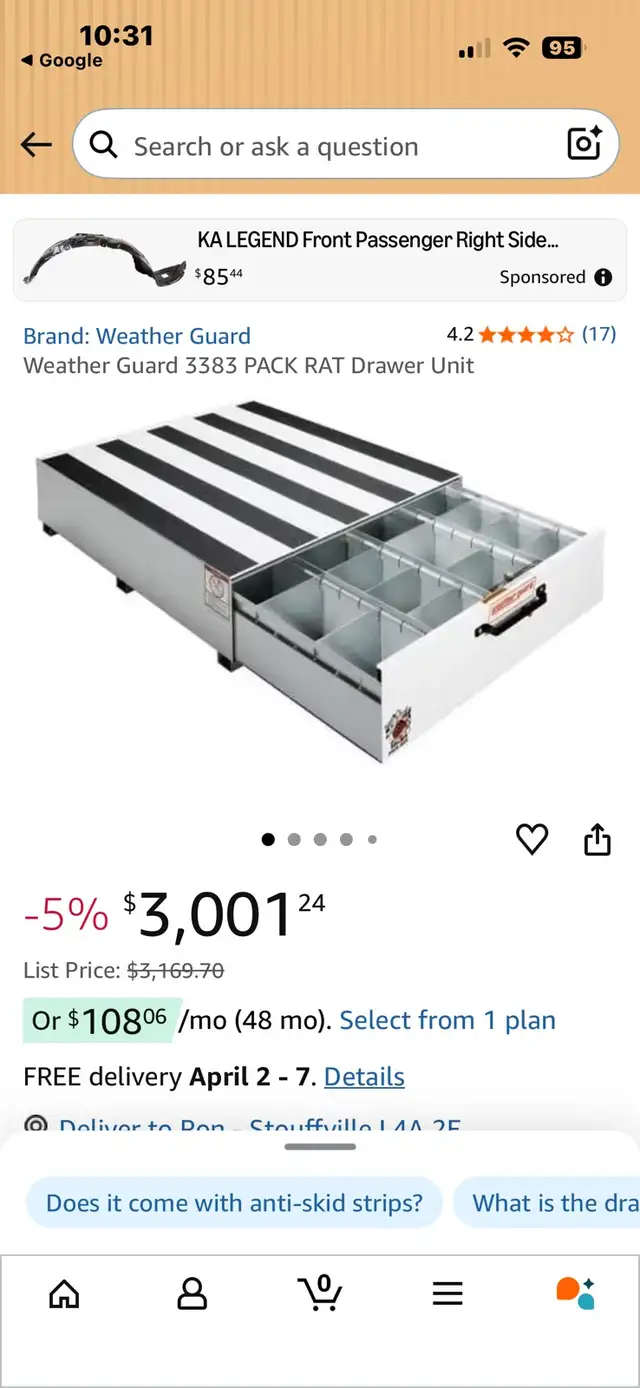Open the shopping cart
The height and width of the screenshot is (1388, 640).
point(320,1292)
